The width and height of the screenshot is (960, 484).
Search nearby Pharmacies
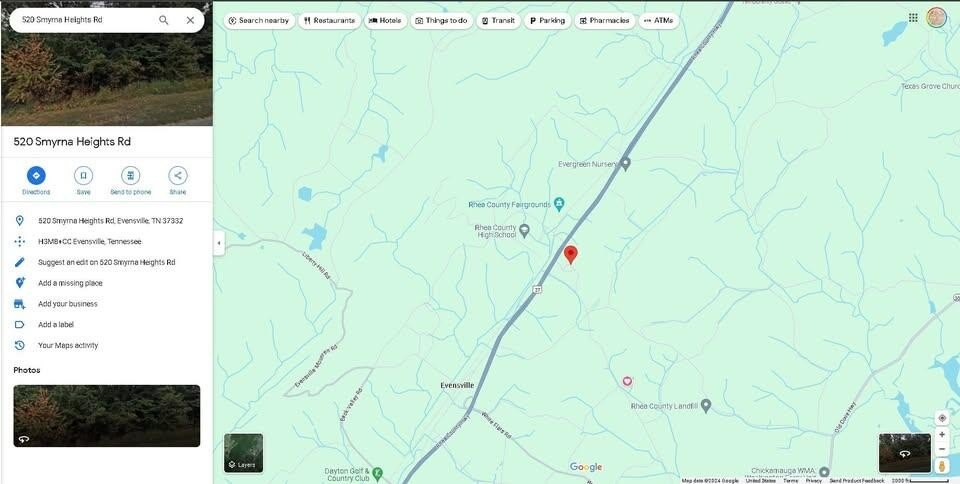click(604, 20)
